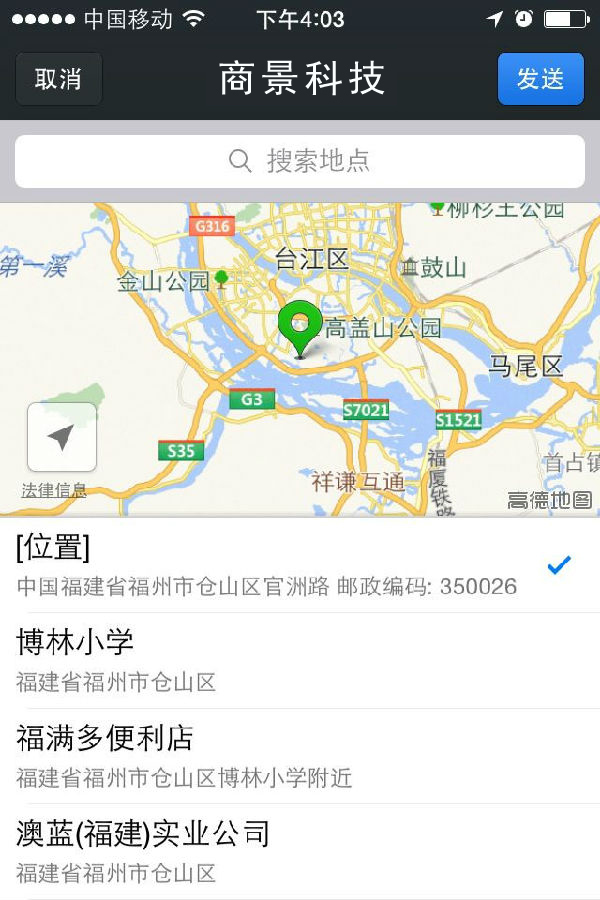Tap 取消 to cancel location sharing

point(58,79)
